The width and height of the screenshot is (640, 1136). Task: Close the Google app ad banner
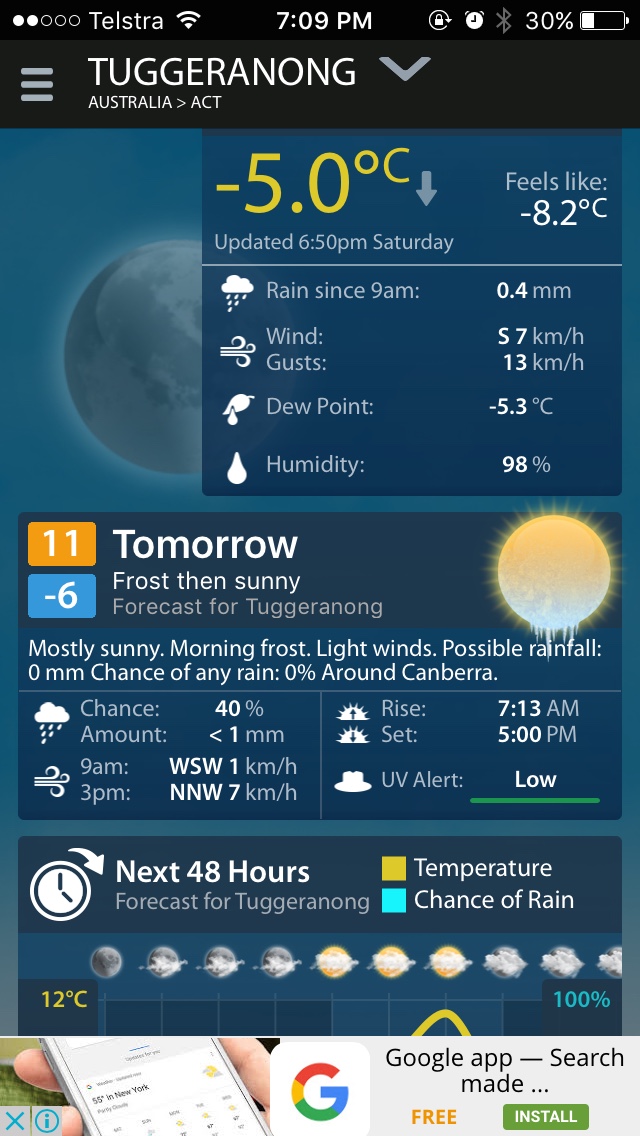(14, 1121)
